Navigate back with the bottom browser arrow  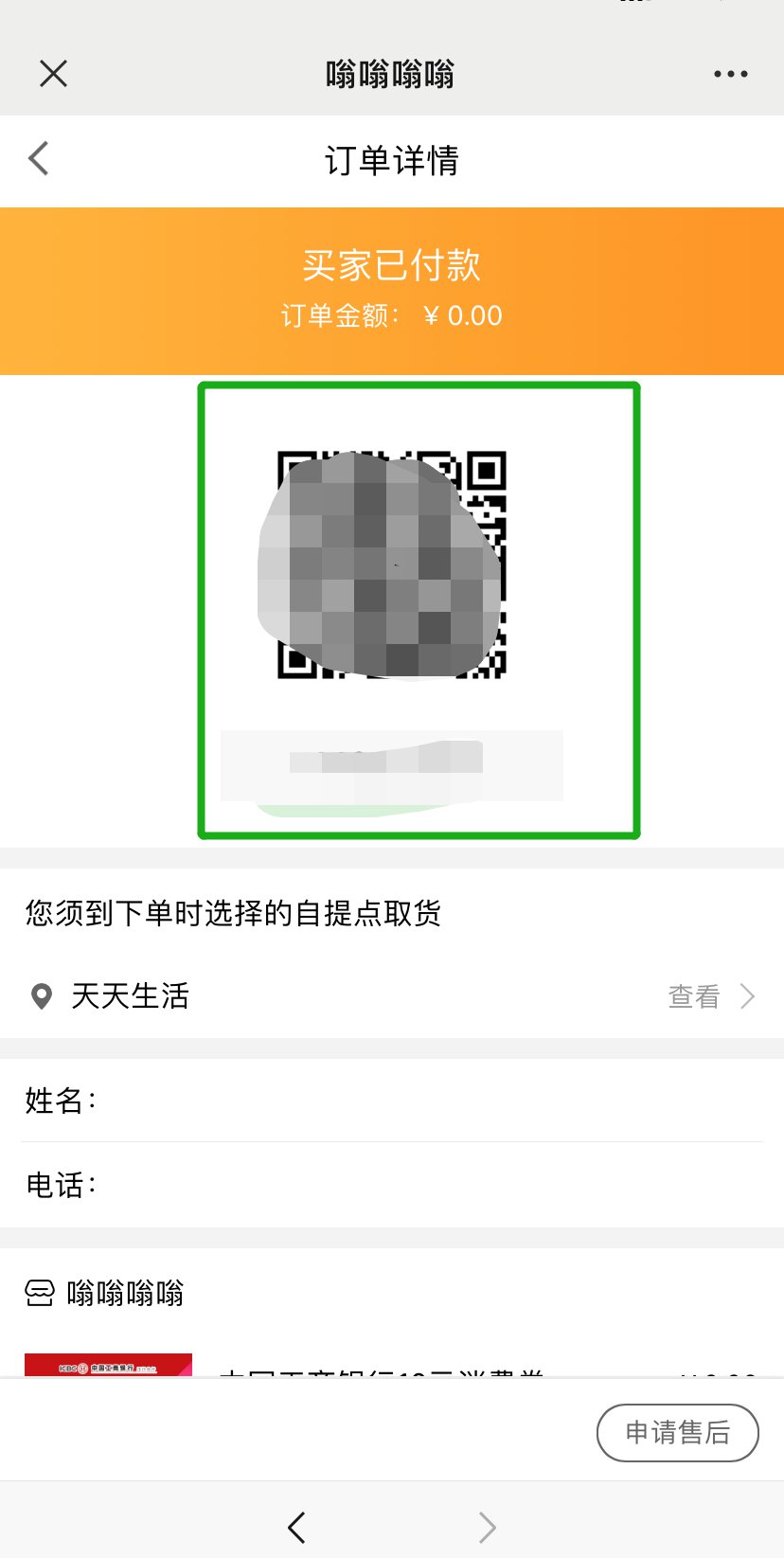(x=296, y=1527)
